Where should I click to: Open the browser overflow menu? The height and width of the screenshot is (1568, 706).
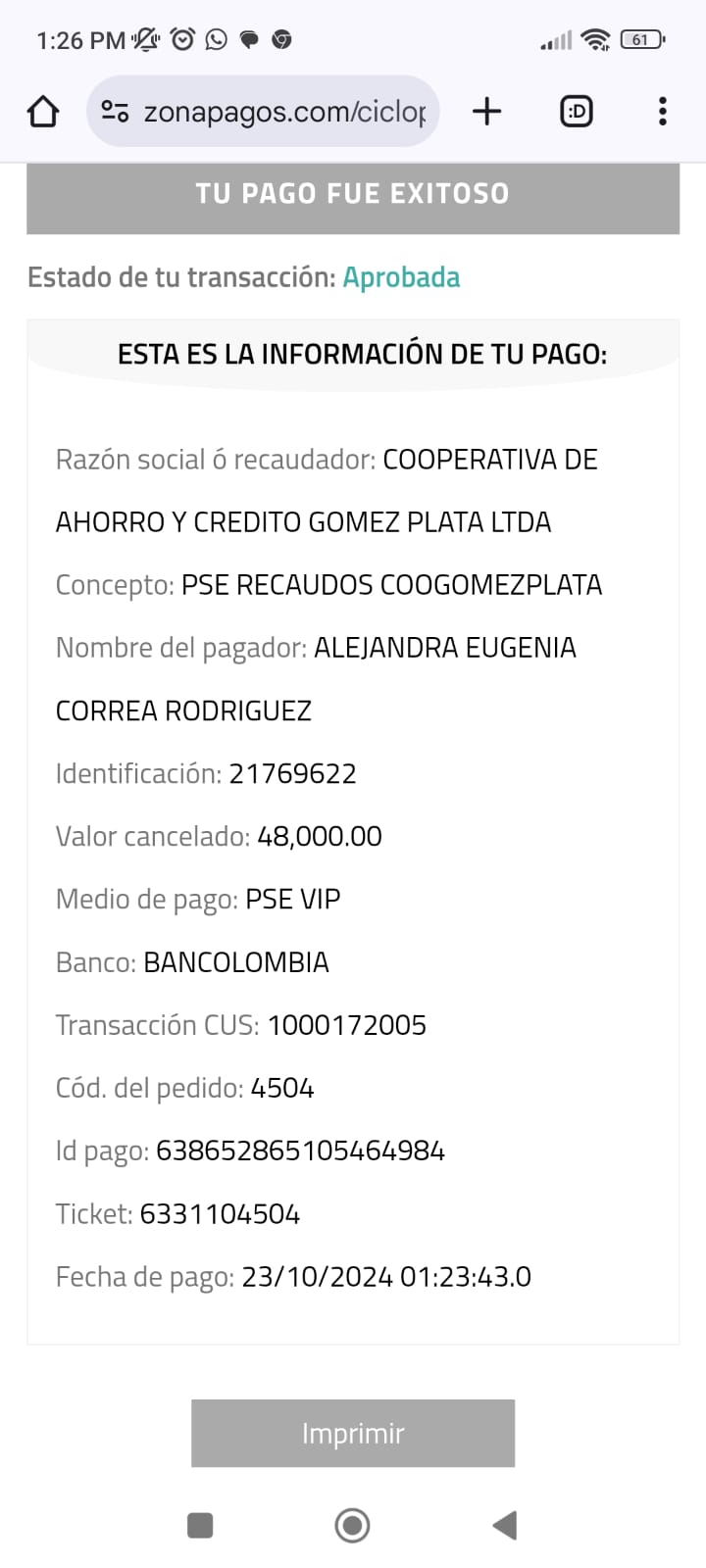[x=663, y=112]
